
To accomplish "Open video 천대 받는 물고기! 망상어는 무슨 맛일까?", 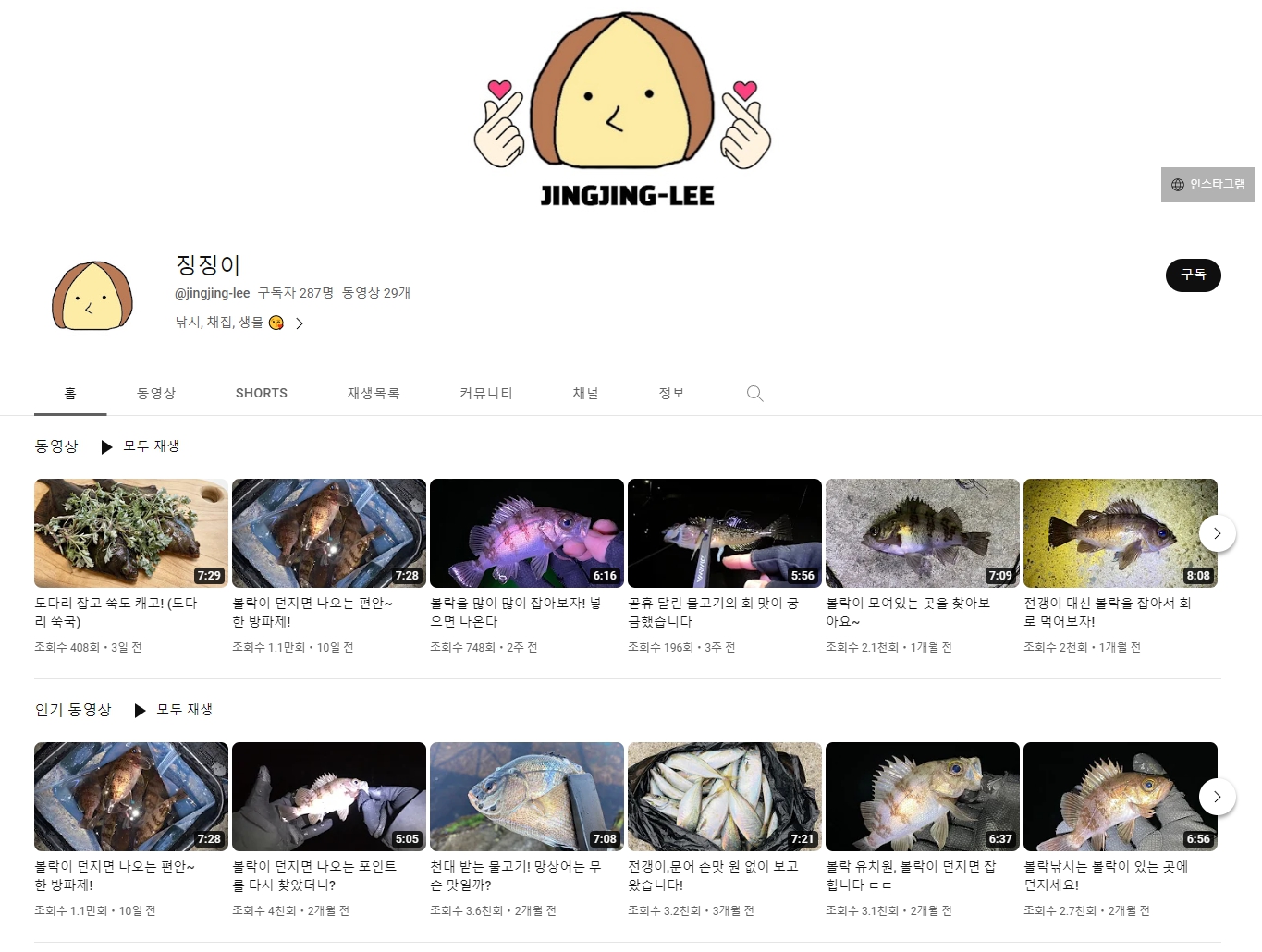I will click(526, 797).
